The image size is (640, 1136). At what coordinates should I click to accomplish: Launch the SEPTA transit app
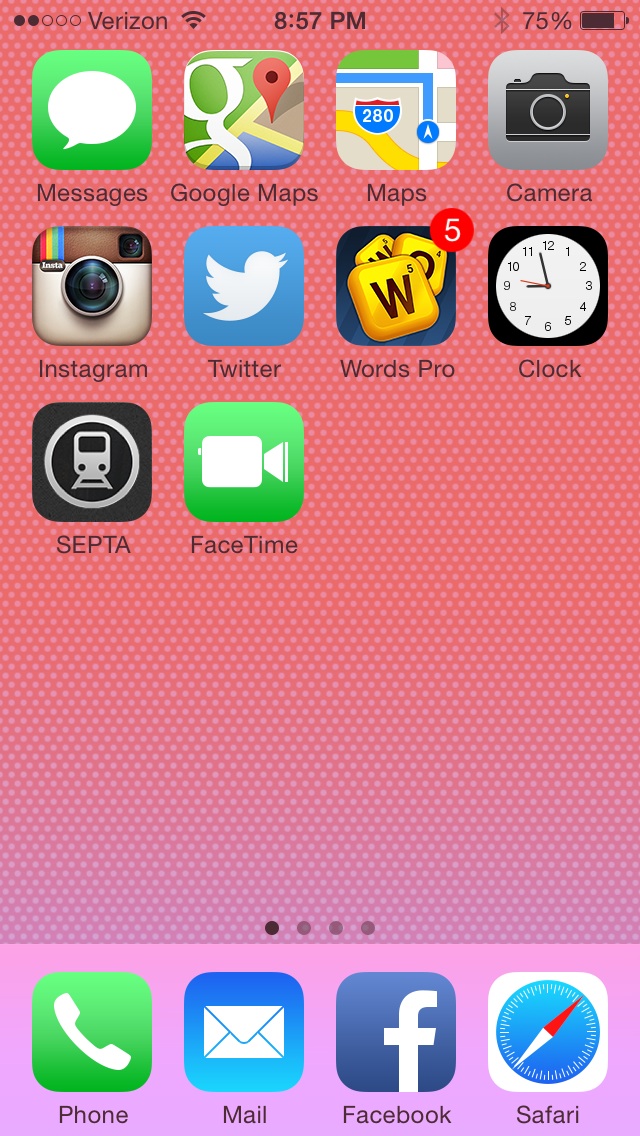(x=92, y=462)
